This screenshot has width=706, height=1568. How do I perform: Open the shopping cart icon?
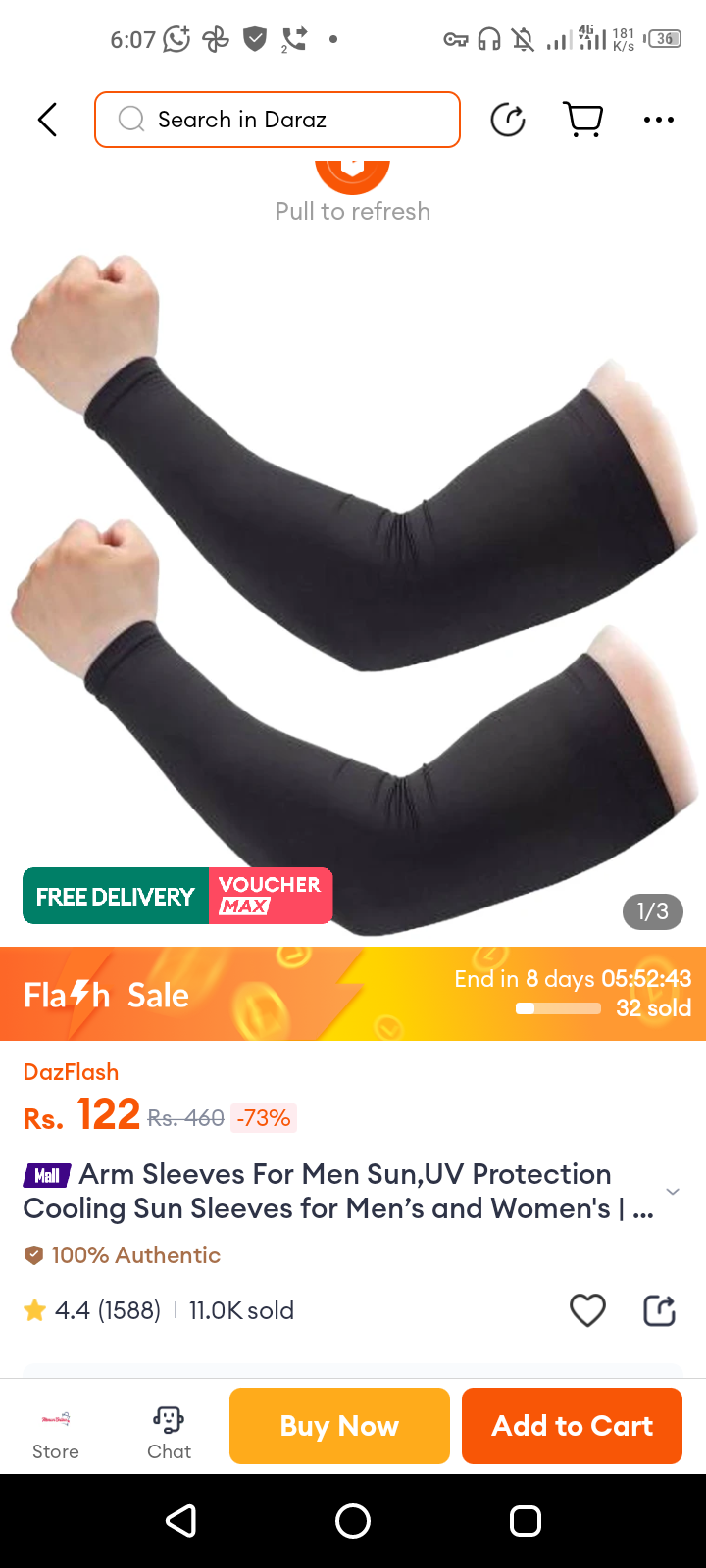[x=583, y=120]
